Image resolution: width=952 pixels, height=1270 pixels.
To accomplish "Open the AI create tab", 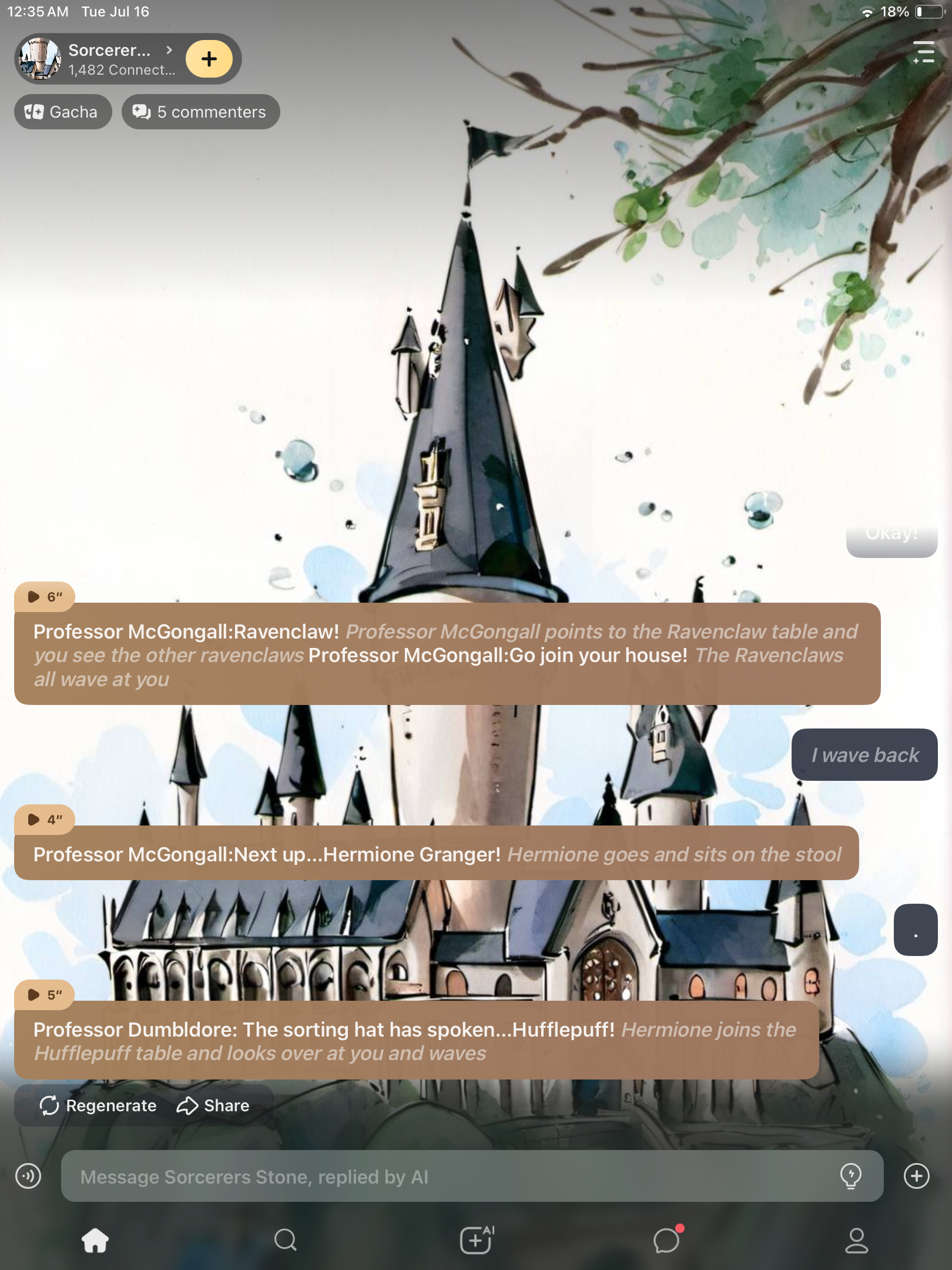I will (x=476, y=1241).
